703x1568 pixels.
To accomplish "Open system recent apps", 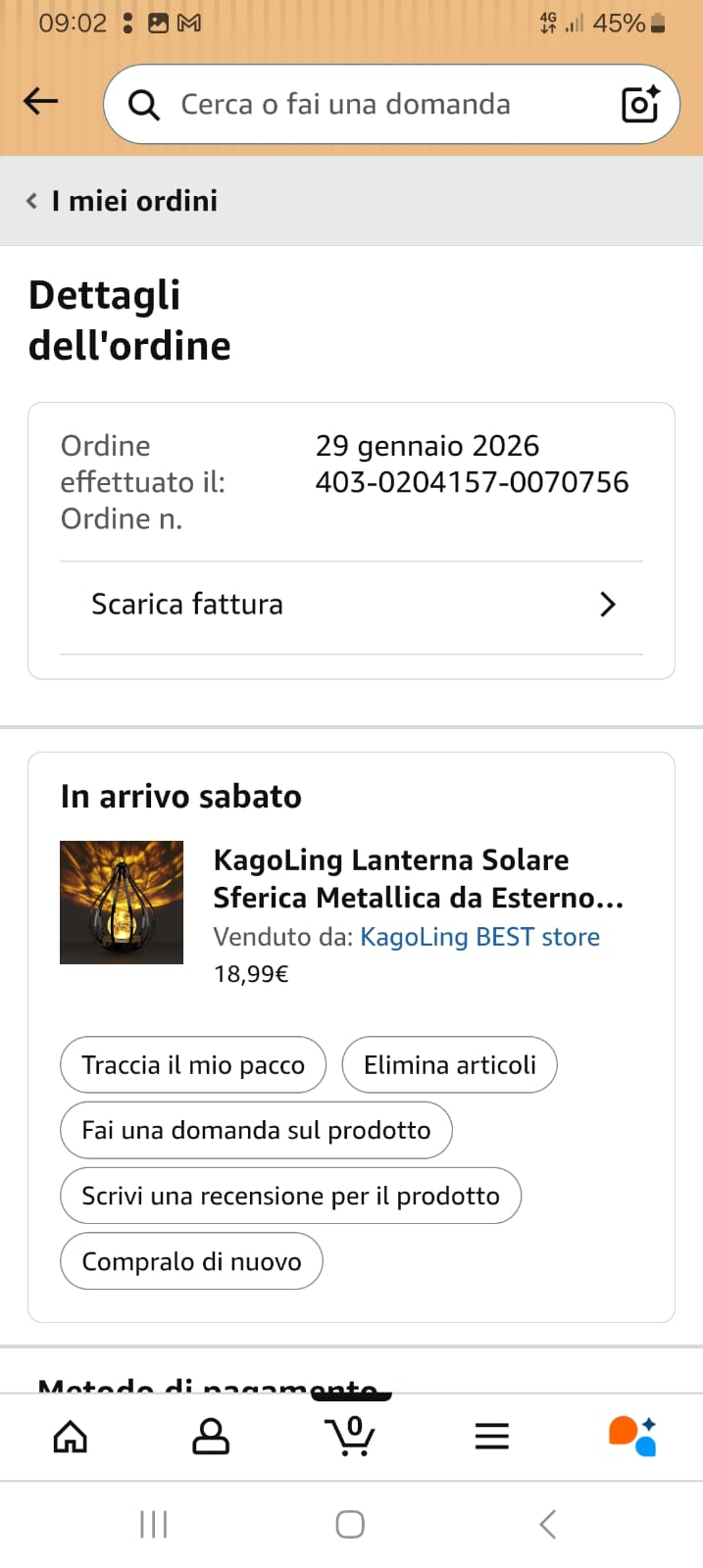I will [x=154, y=1525].
